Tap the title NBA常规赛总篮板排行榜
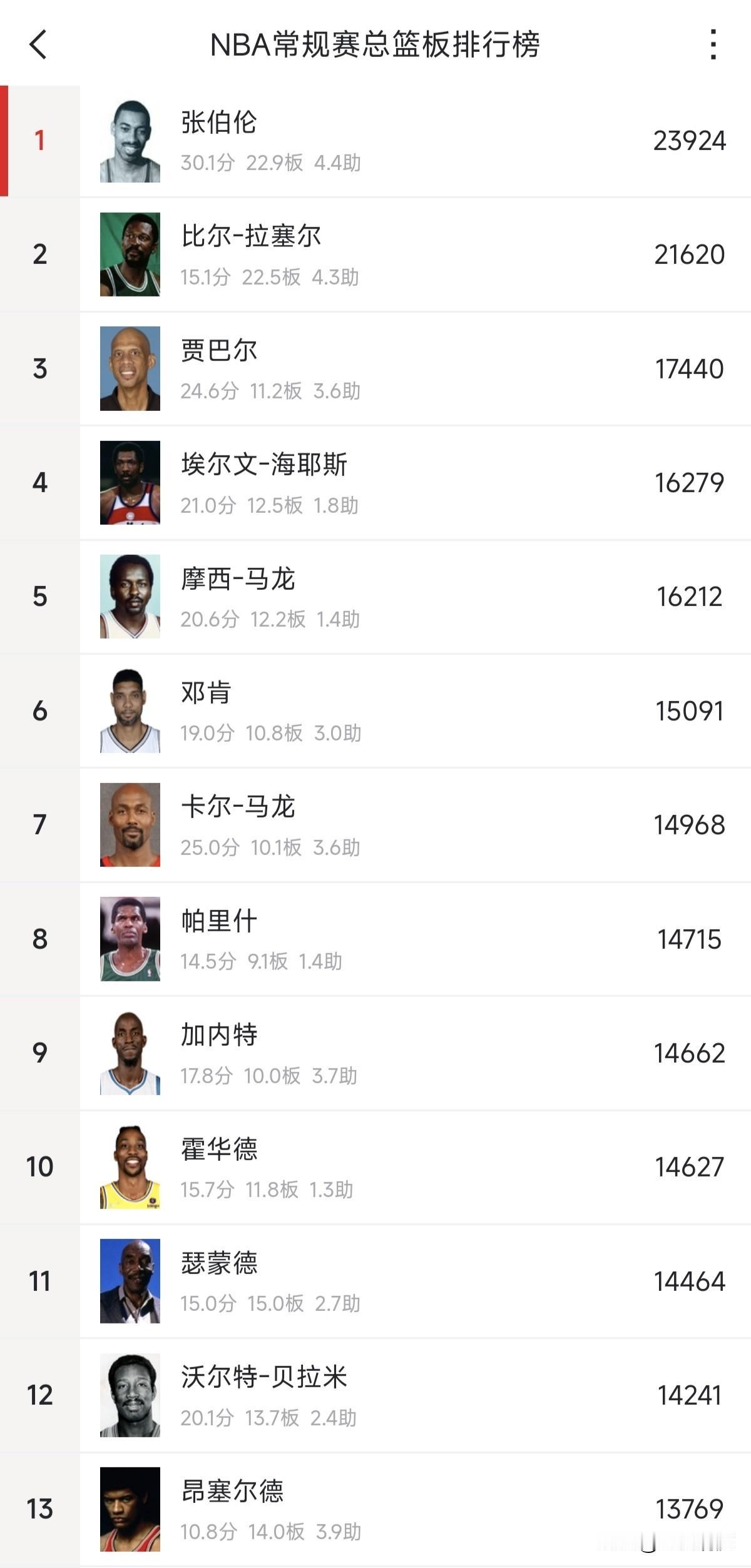 click(375, 46)
